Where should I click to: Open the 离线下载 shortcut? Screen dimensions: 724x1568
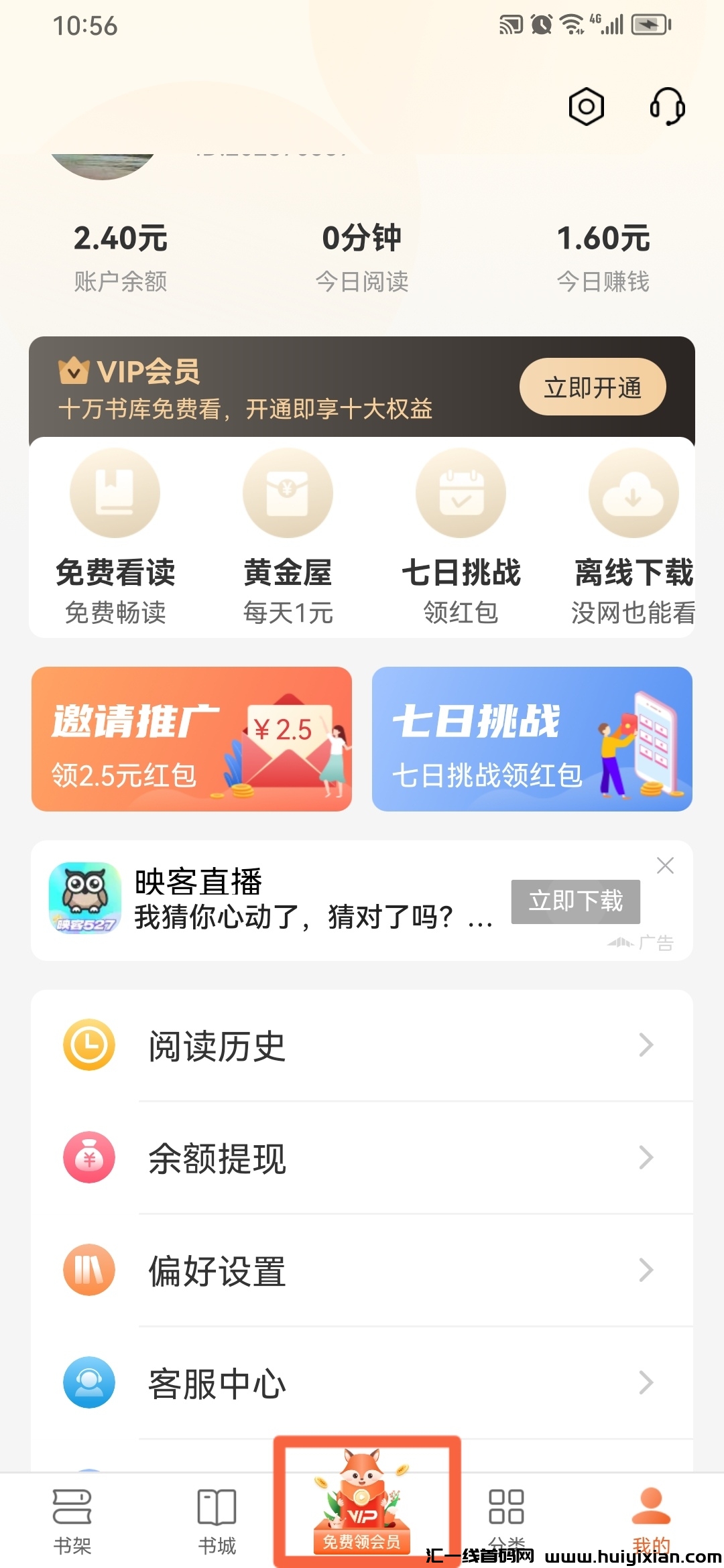(633, 494)
